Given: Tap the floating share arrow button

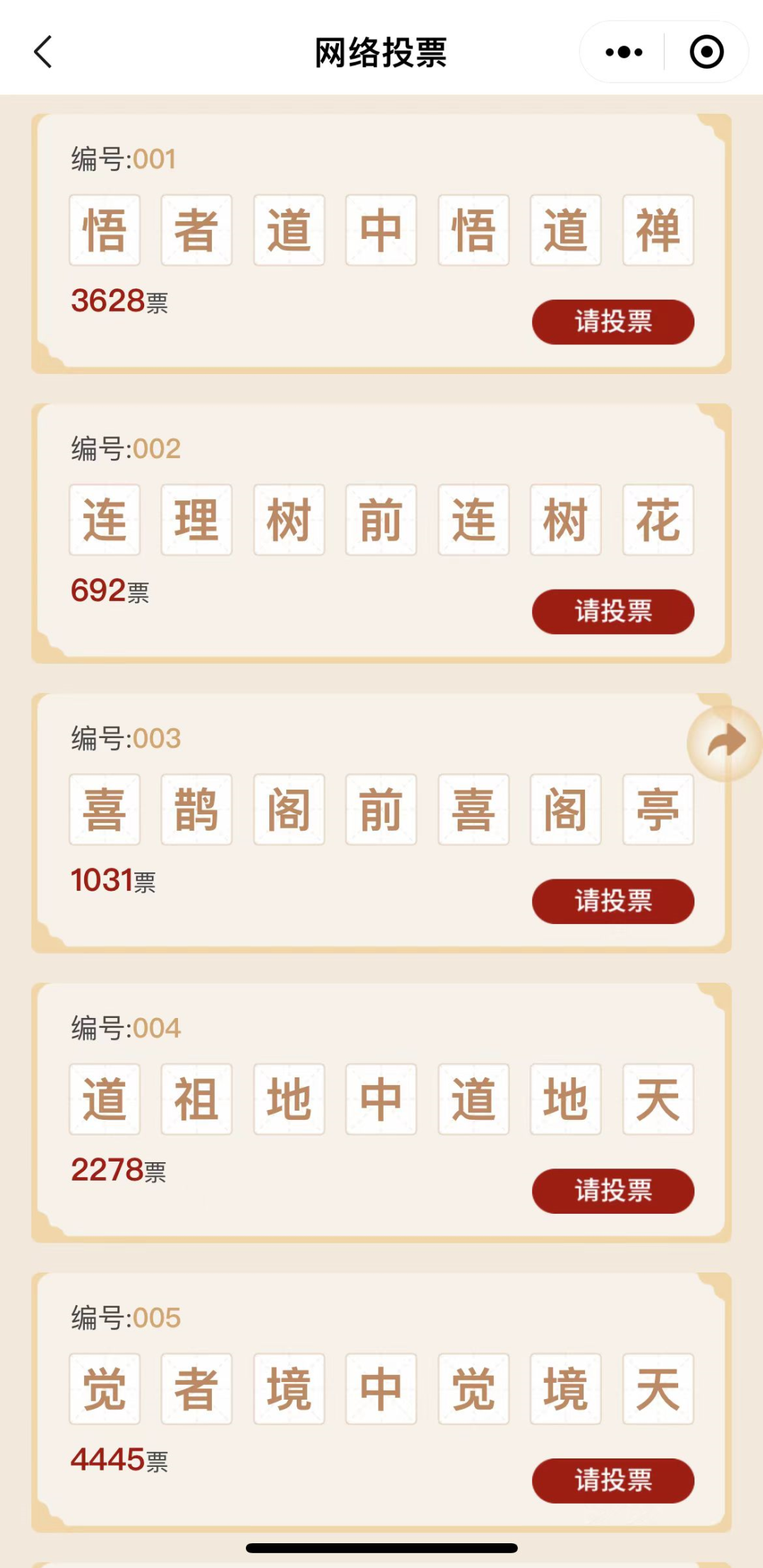Looking at the screenshot, I should coord(726,743).
